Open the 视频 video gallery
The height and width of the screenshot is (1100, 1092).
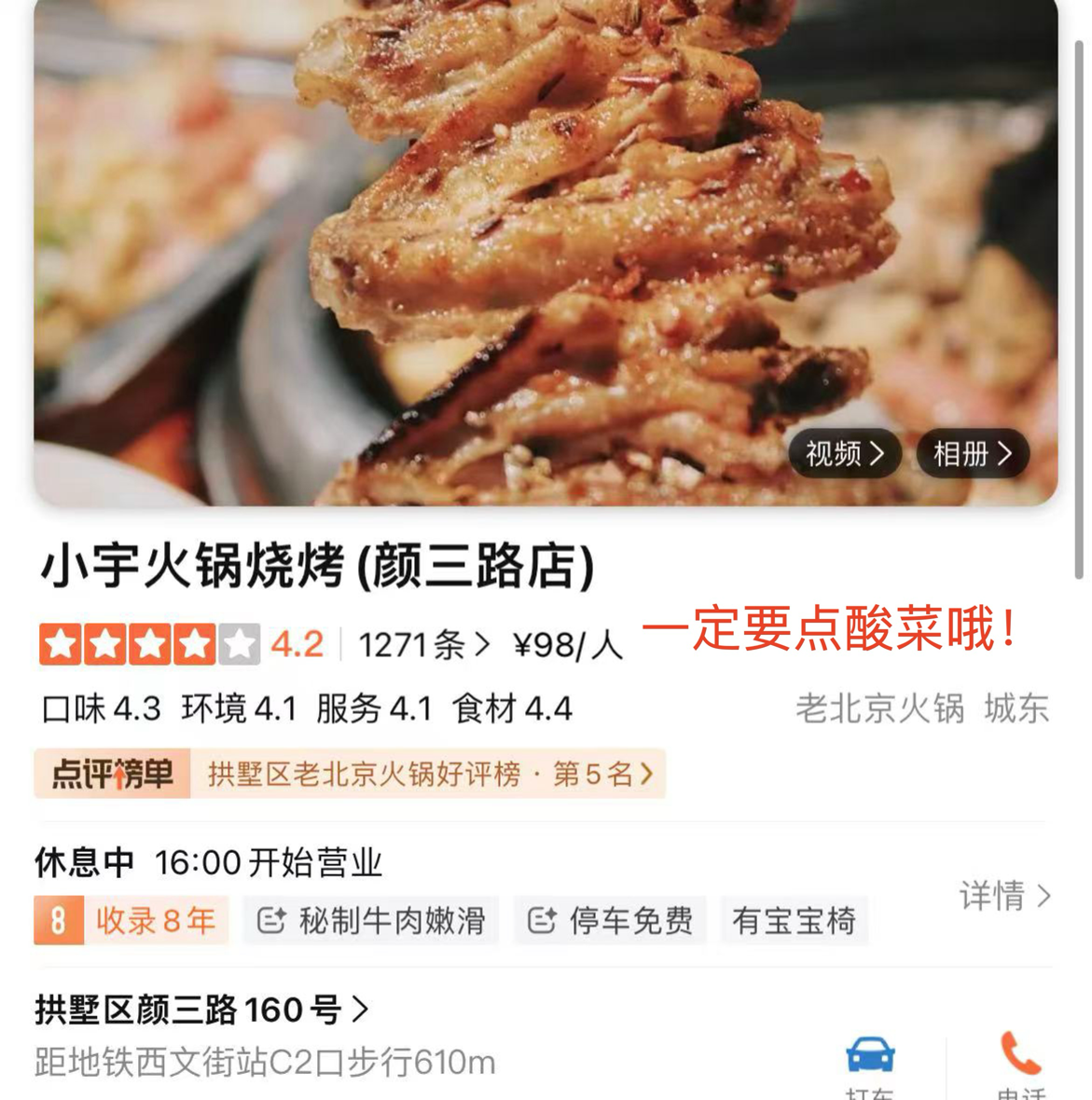click(845, 454)
